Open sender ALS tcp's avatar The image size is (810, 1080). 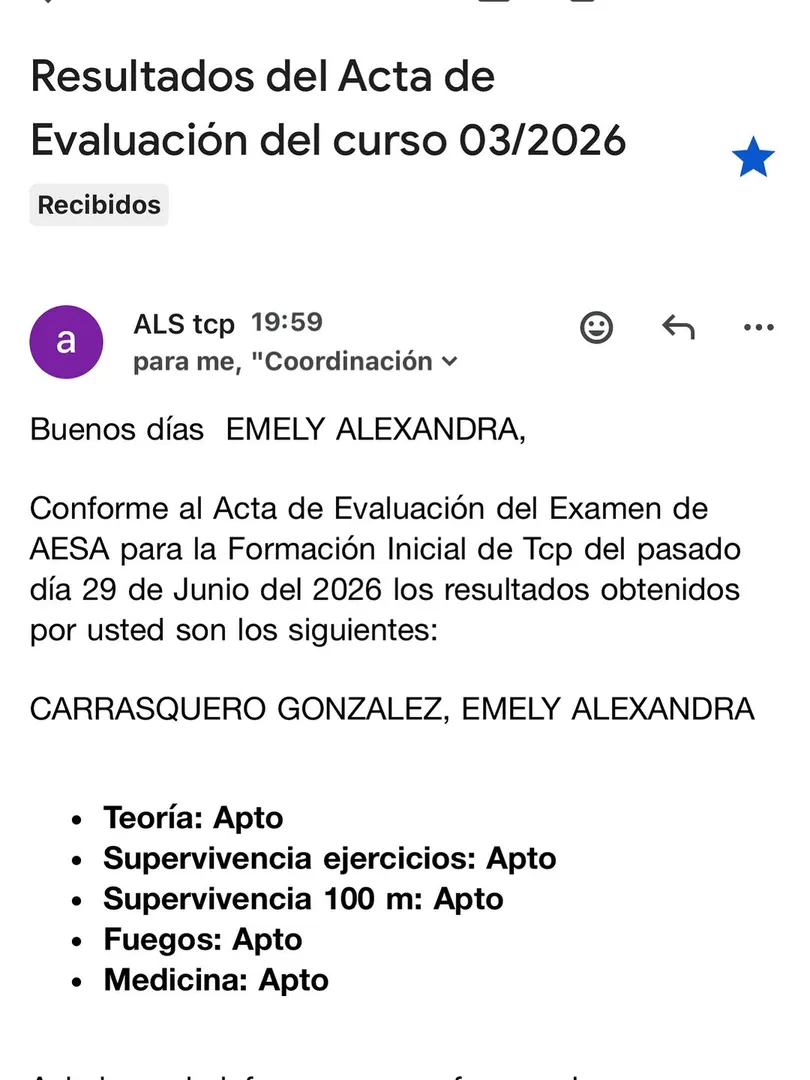click(66, 342)
